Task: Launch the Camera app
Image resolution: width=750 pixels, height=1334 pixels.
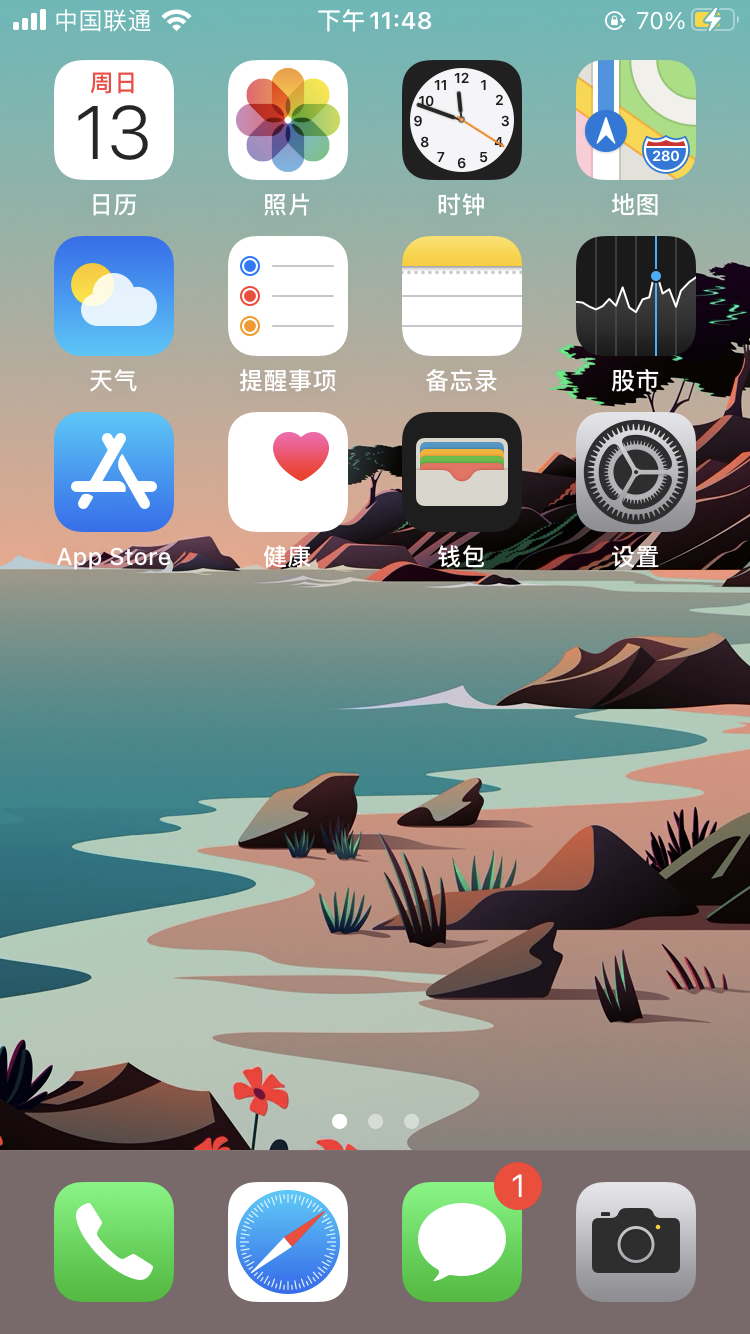Action: tap(636, 1242)
